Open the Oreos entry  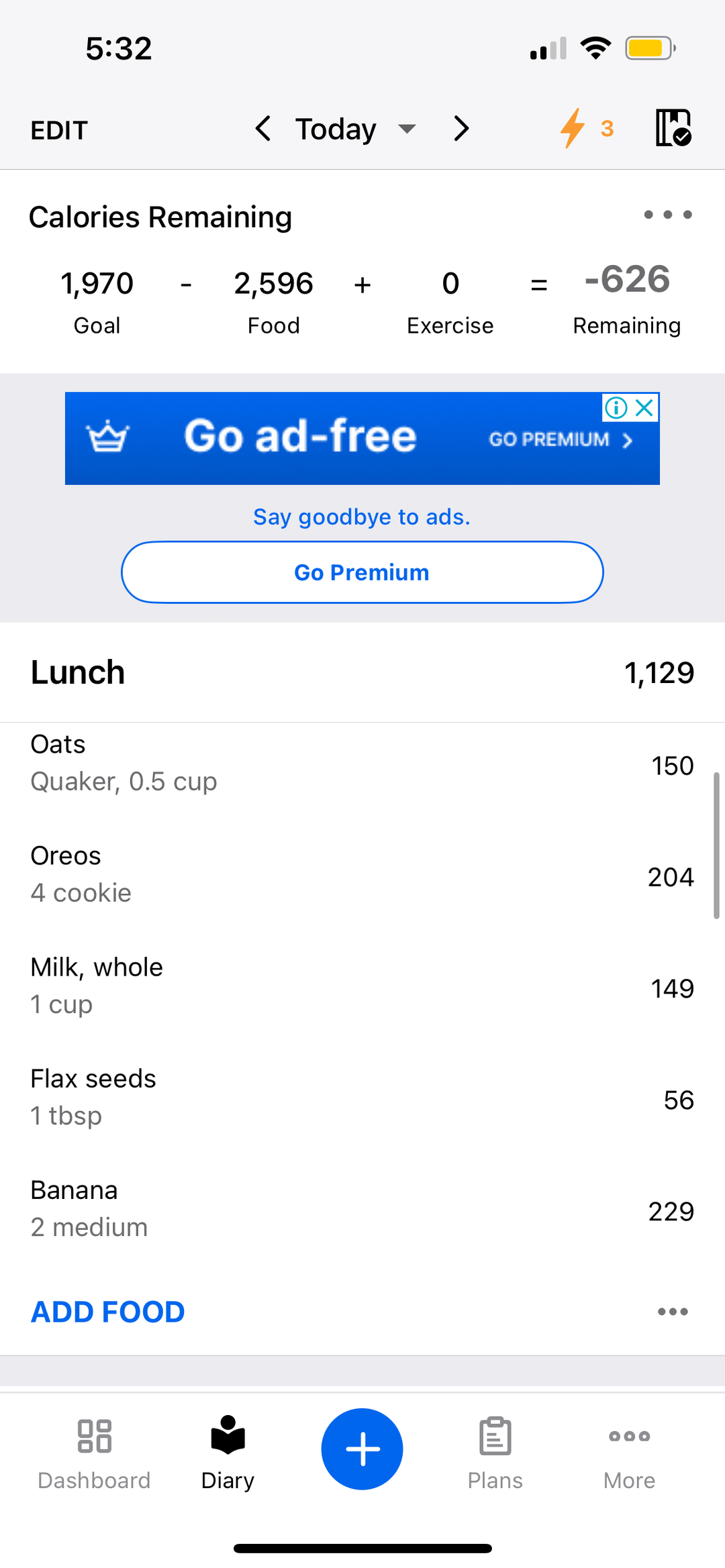coord(362,875)
